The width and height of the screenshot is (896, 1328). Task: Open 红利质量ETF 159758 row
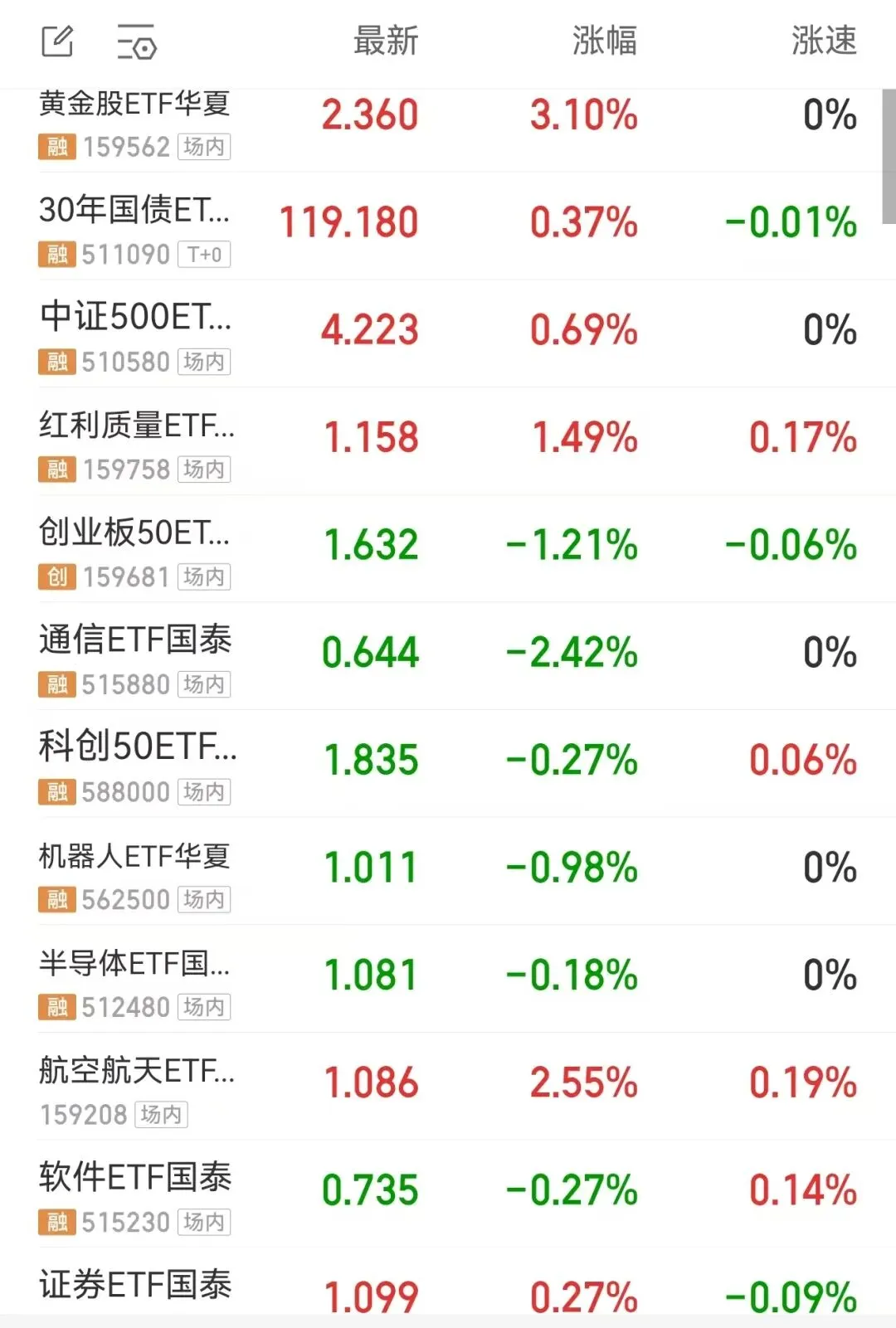click(448, 441)
